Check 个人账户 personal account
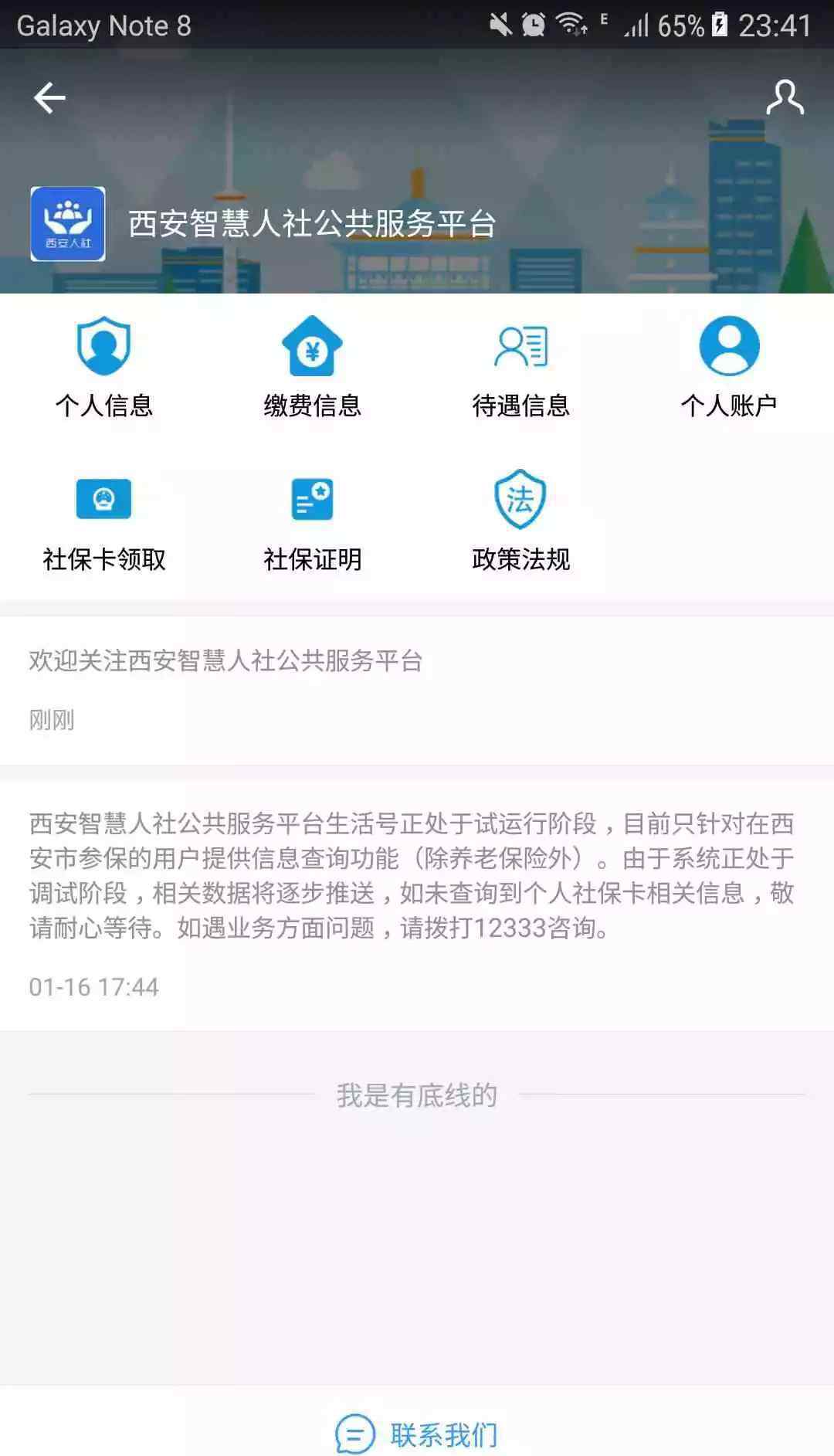 [x=729, y=367]
